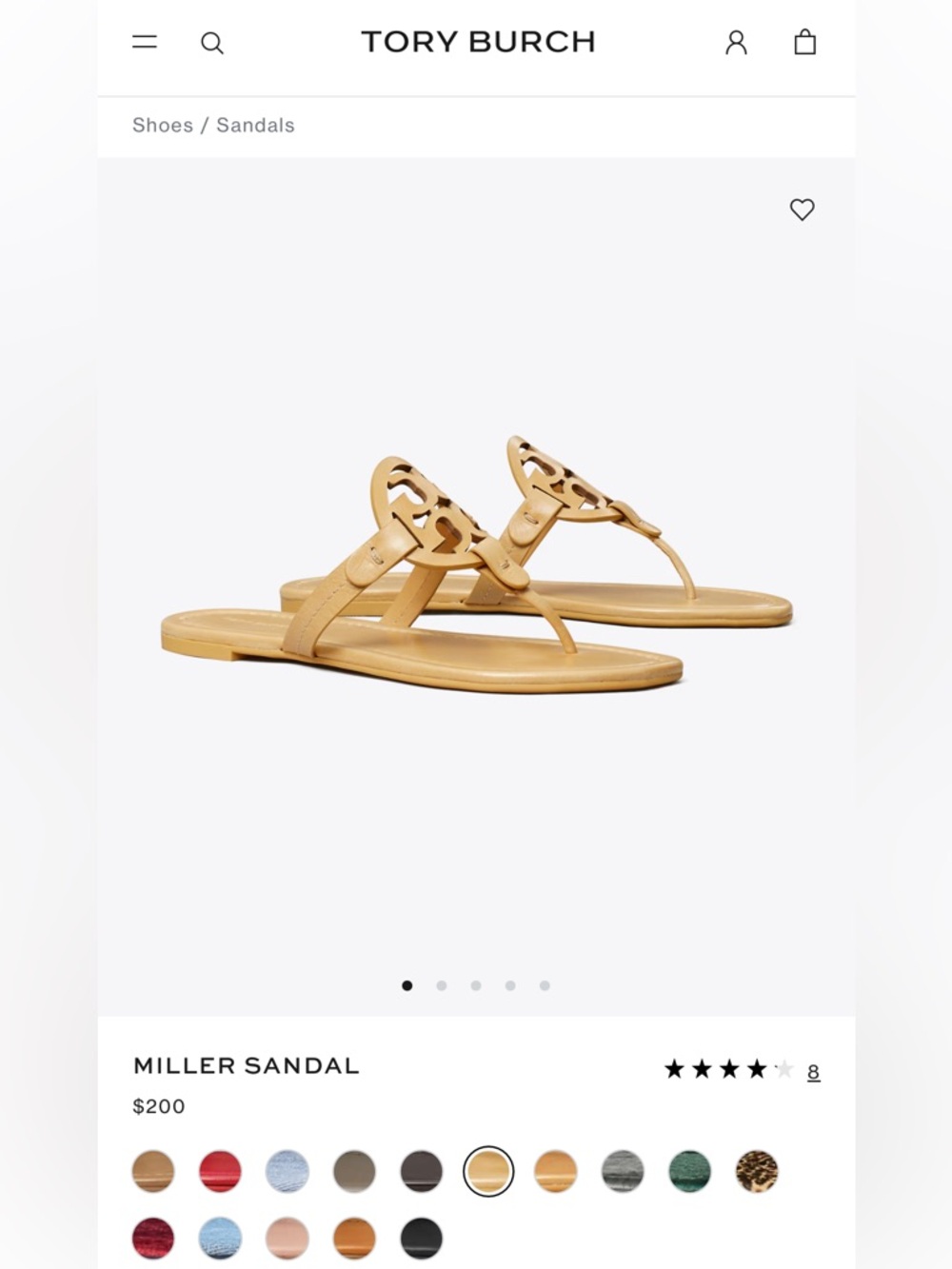Screen dimensions: 952x1269
Task: Select the black color option
Action: [x=421, y=1239]
